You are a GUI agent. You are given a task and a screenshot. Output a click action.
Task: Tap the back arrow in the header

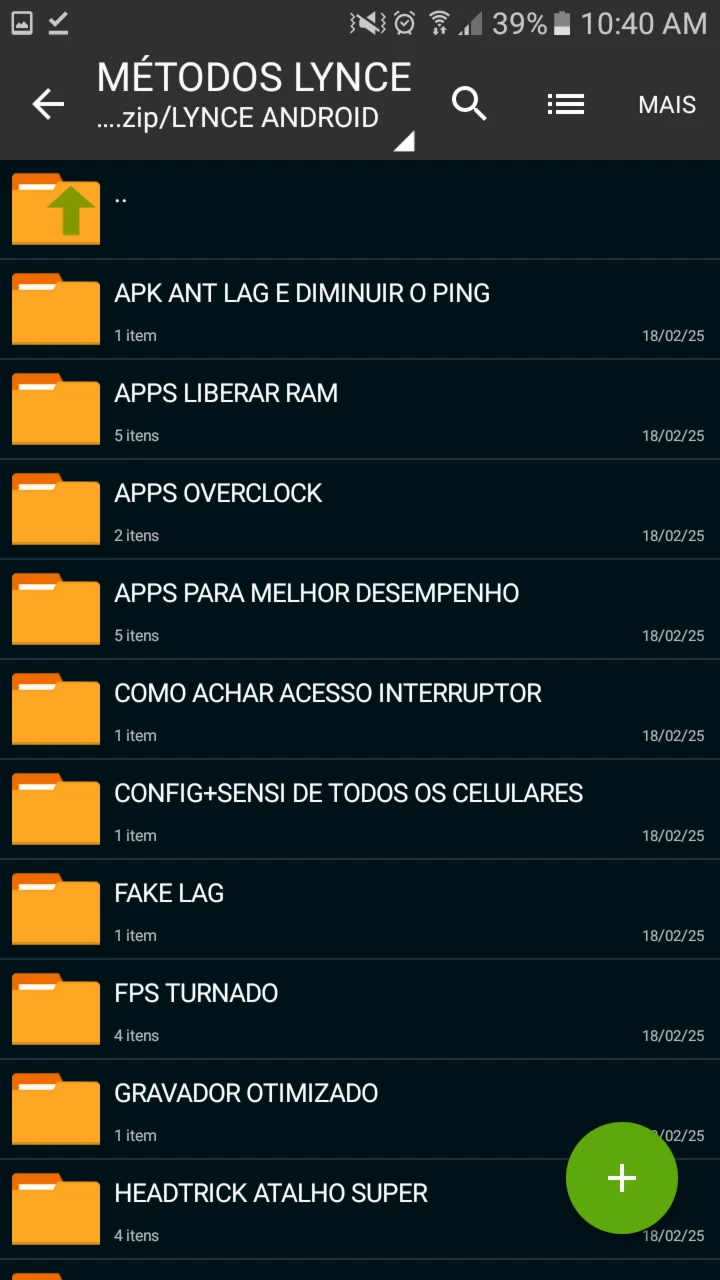pos(48,104)
